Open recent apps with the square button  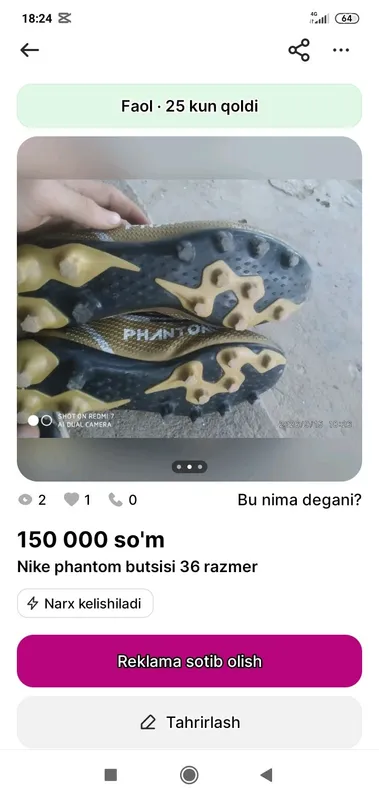[x=111, y=775]
